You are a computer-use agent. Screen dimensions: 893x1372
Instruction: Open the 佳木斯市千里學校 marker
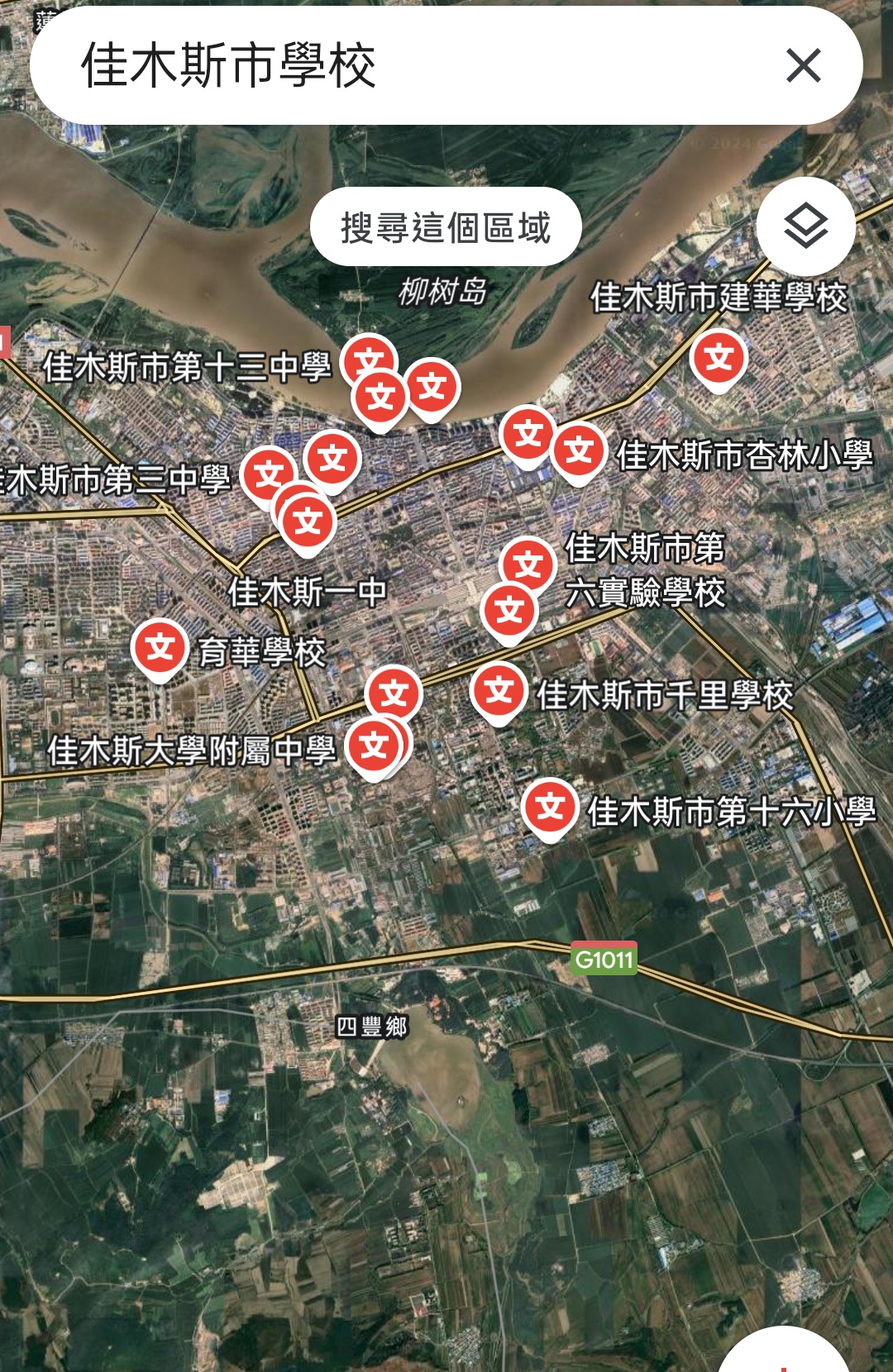[x=499, y=690]
